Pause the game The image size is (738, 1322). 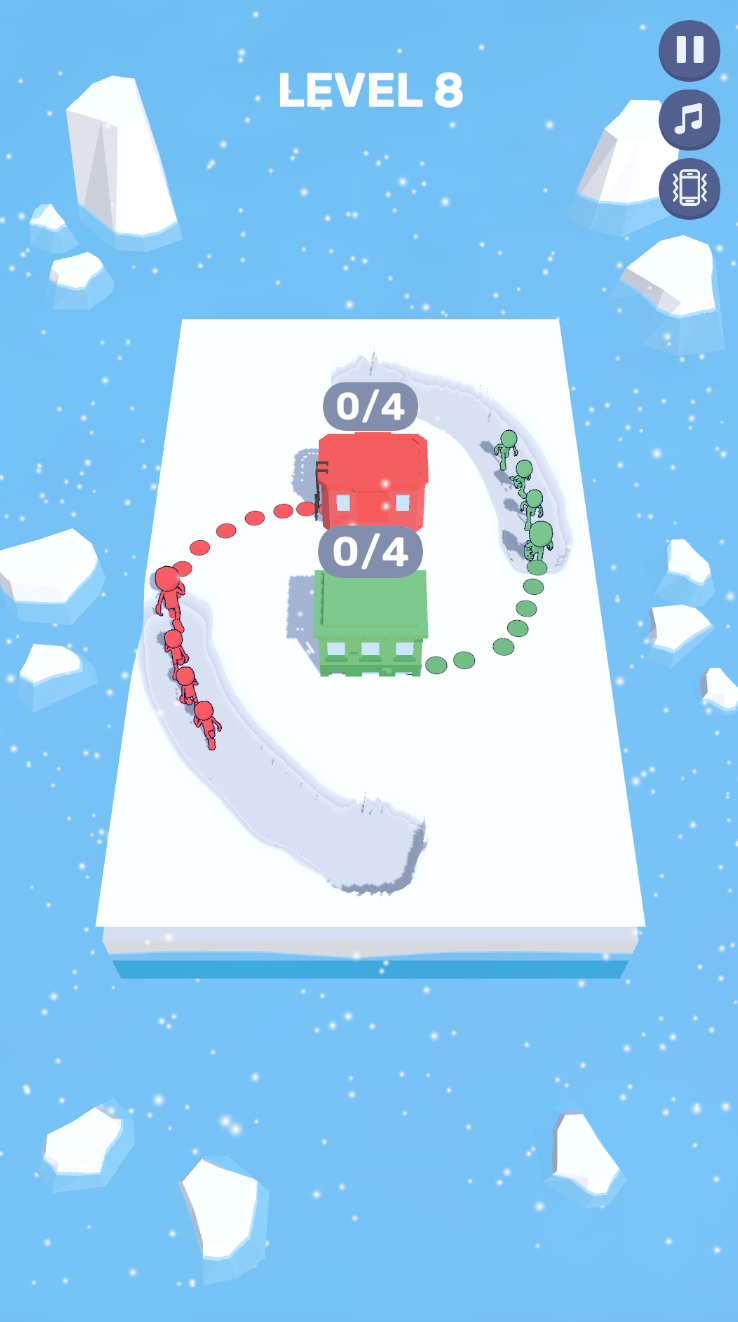pyautogui.click(x=689, y=50)
